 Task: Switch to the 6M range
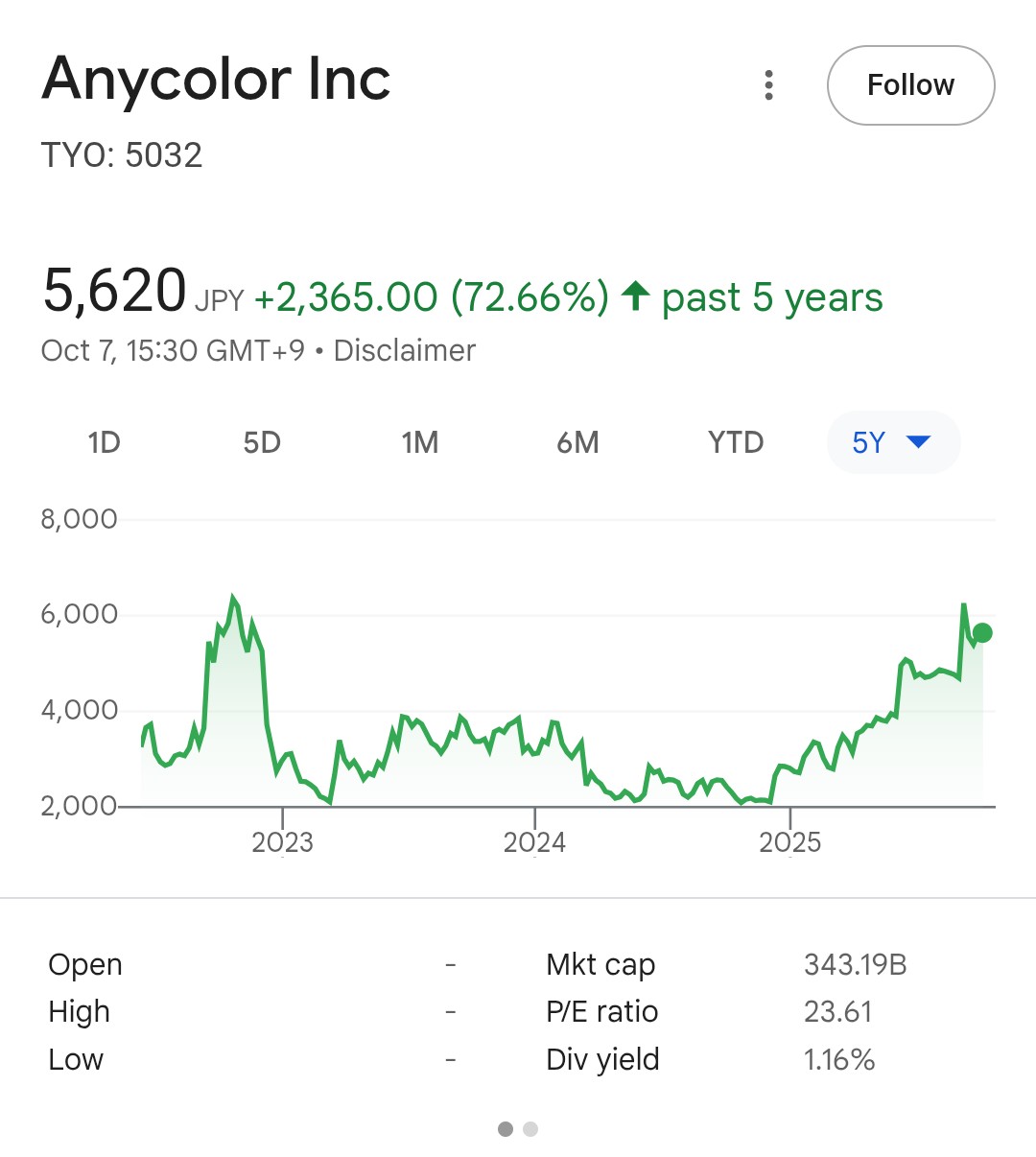click(577, 442)
